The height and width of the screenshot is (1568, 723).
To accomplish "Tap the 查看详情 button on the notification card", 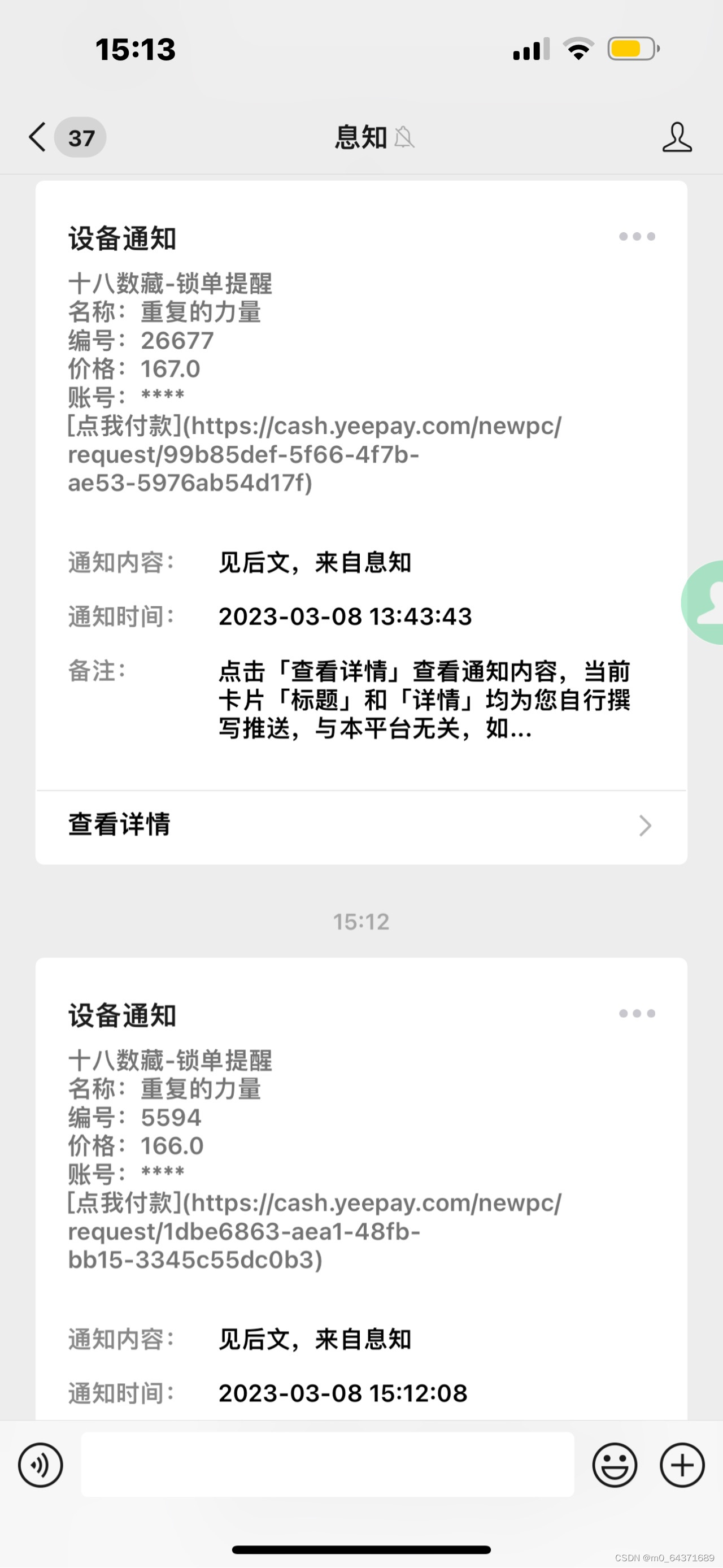I will (119, 826).
